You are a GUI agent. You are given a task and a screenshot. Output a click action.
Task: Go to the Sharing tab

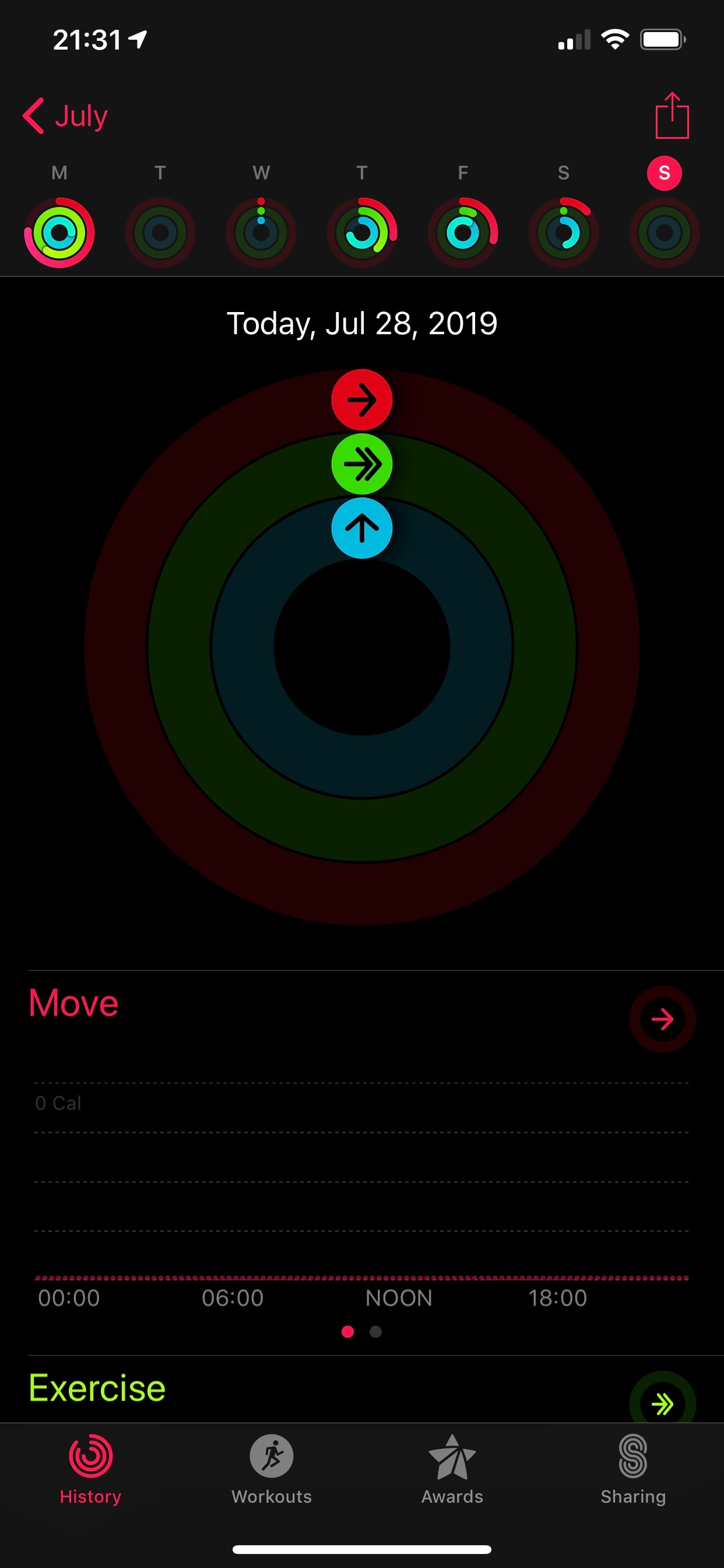point(632,1469)
